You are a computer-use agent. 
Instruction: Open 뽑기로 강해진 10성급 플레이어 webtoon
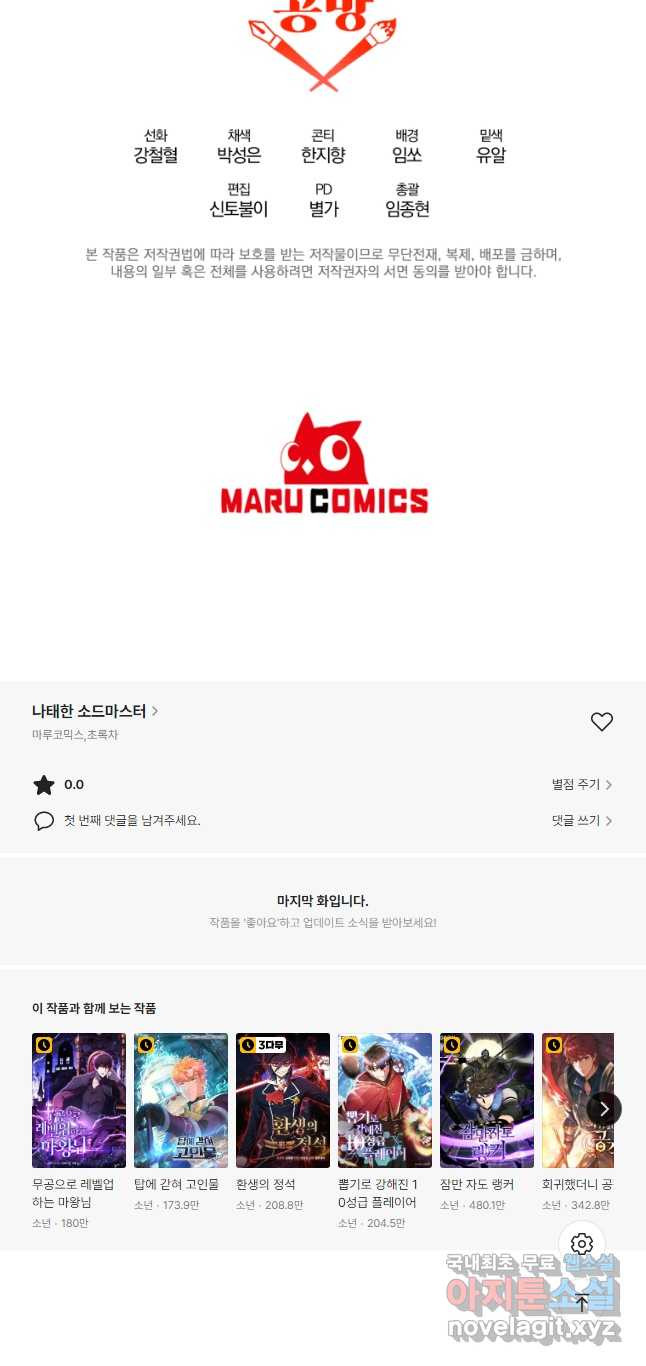(x=385, y=1100)
